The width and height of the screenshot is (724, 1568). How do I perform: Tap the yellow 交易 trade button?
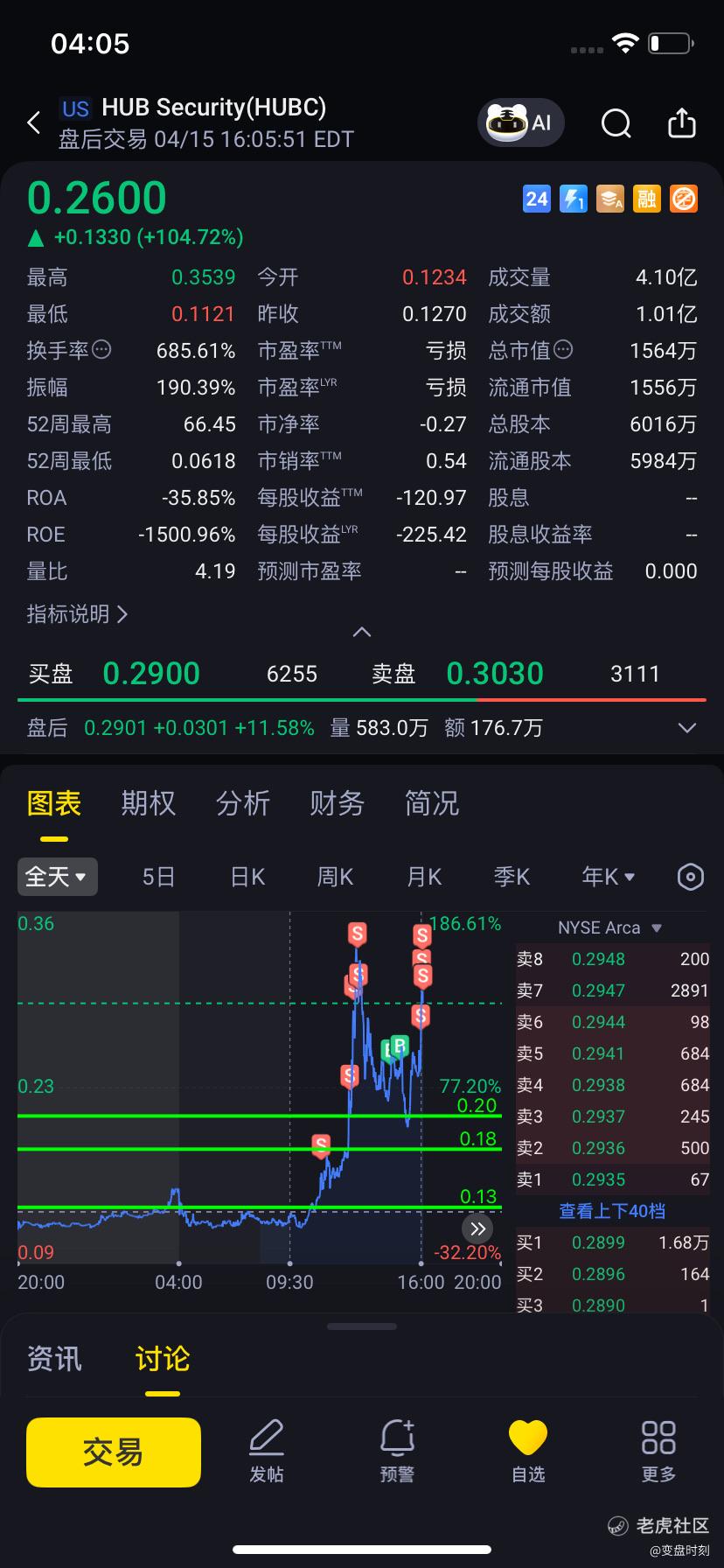(x=114, y=1452)
